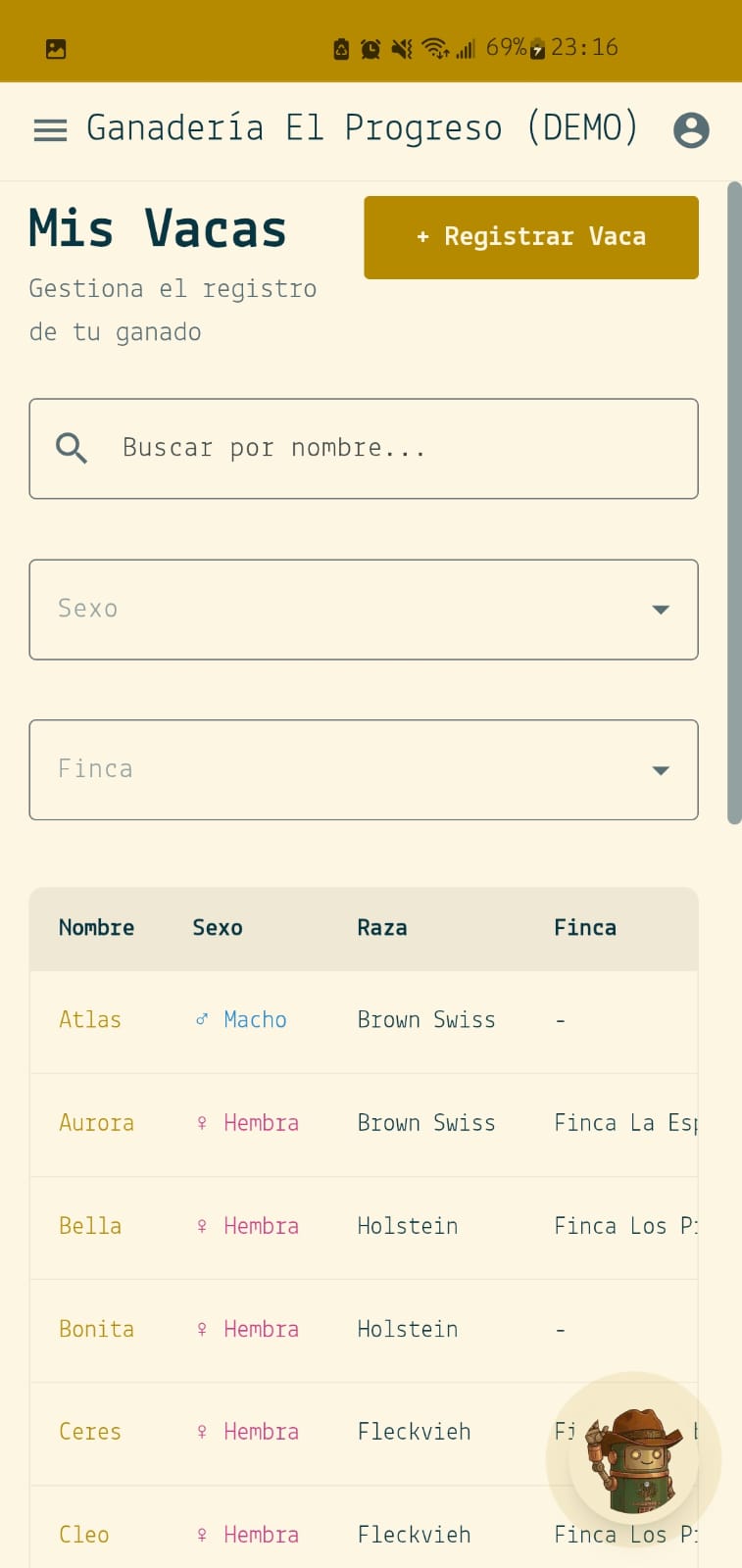Expand the Finca filter dropdown
742x1568 pixels.
364,769
